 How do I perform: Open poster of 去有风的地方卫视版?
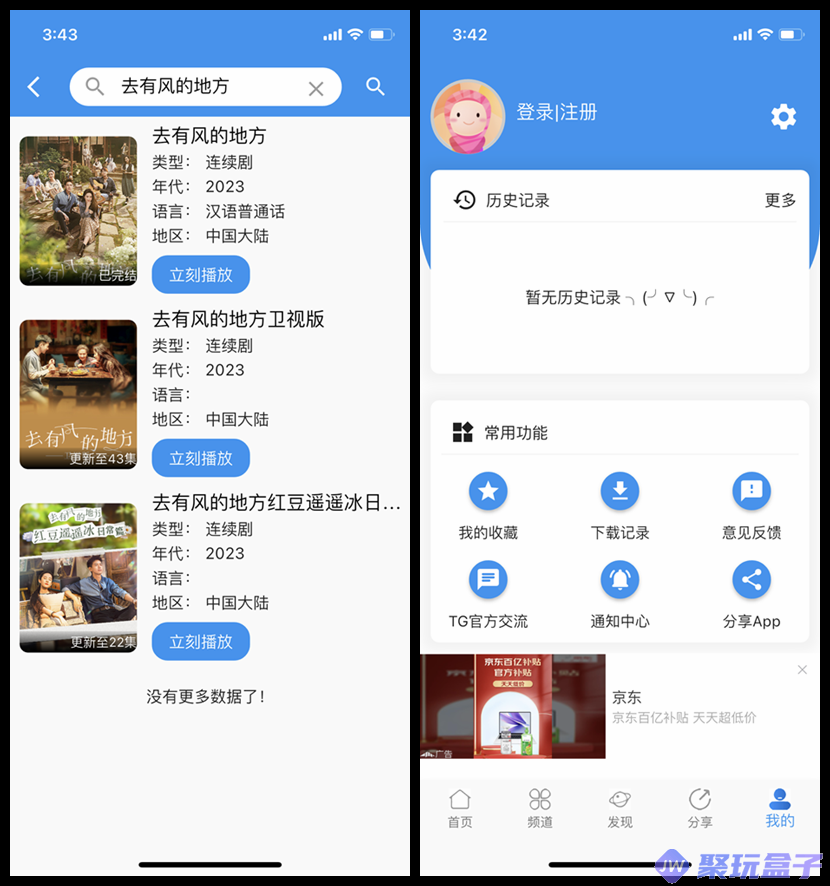point(78,394)
